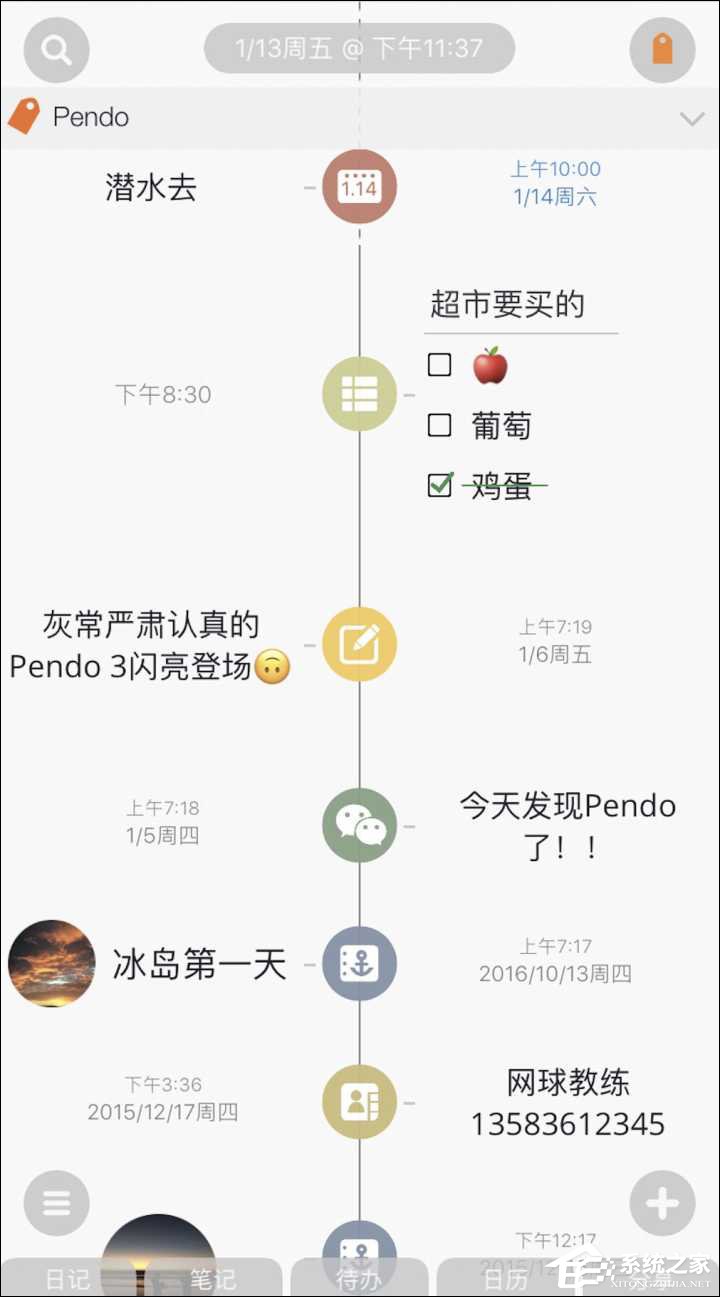
Task: Open the hamburger menu at bottom left
Action: click(x=56, y=1203)
